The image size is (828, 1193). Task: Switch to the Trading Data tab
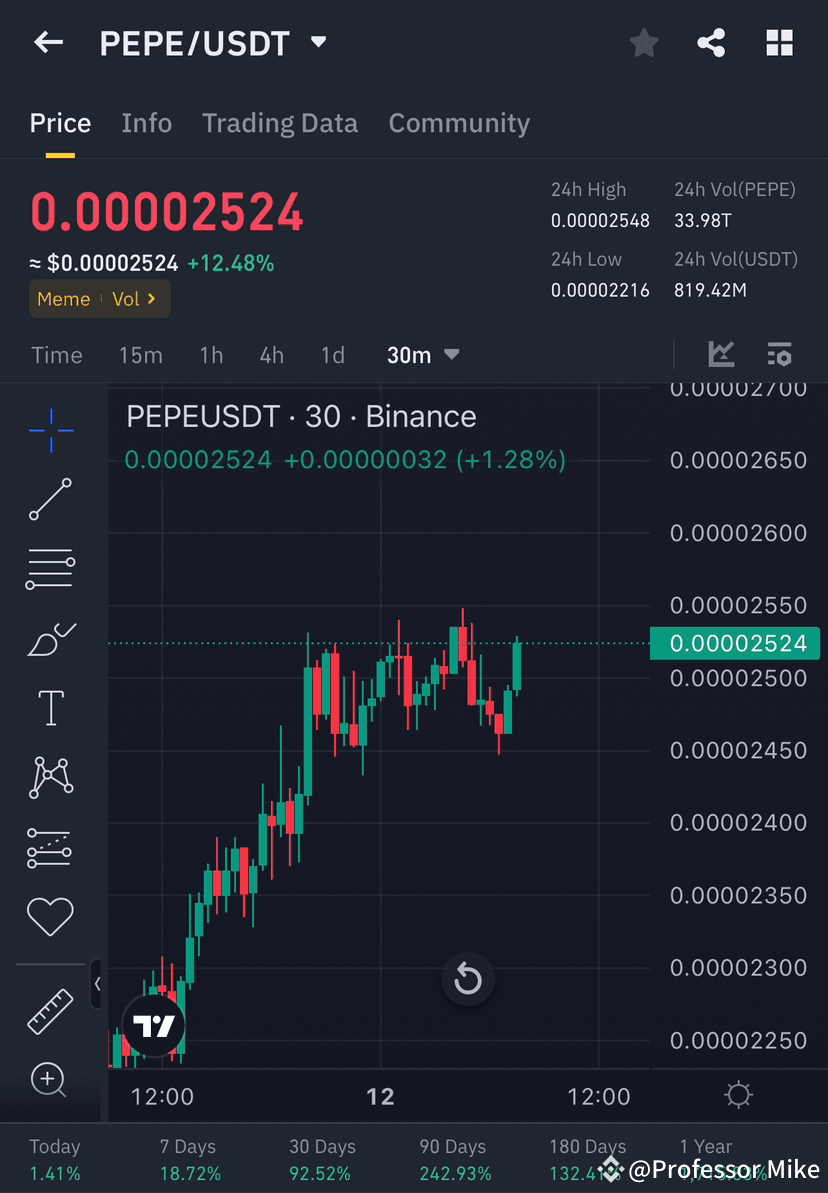coord(280,122)
